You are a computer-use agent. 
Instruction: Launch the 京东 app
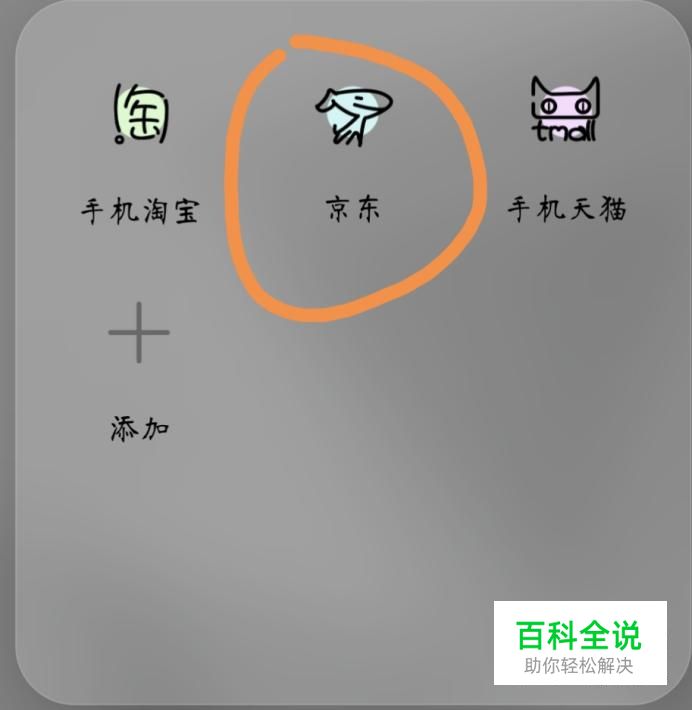click(x=354, y=116)
